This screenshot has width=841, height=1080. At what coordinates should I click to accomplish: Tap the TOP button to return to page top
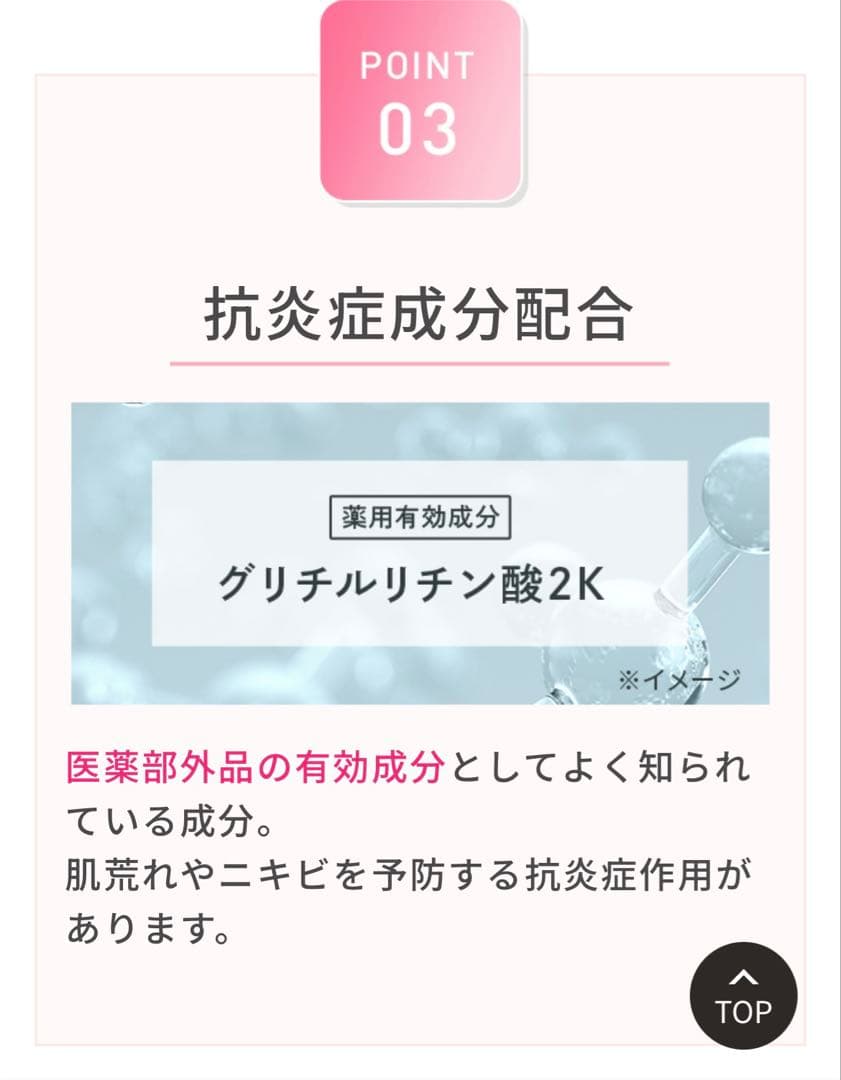tap(743, 996)
